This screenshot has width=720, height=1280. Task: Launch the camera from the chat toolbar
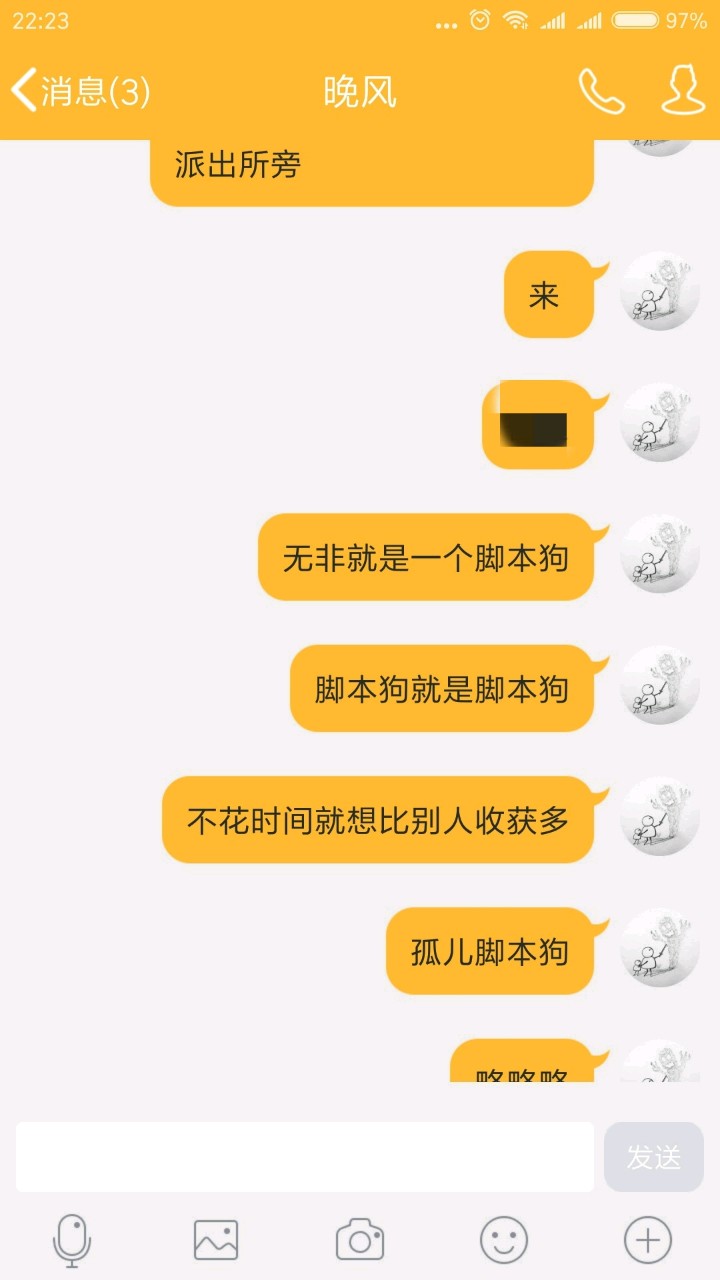coord(360,1241)
